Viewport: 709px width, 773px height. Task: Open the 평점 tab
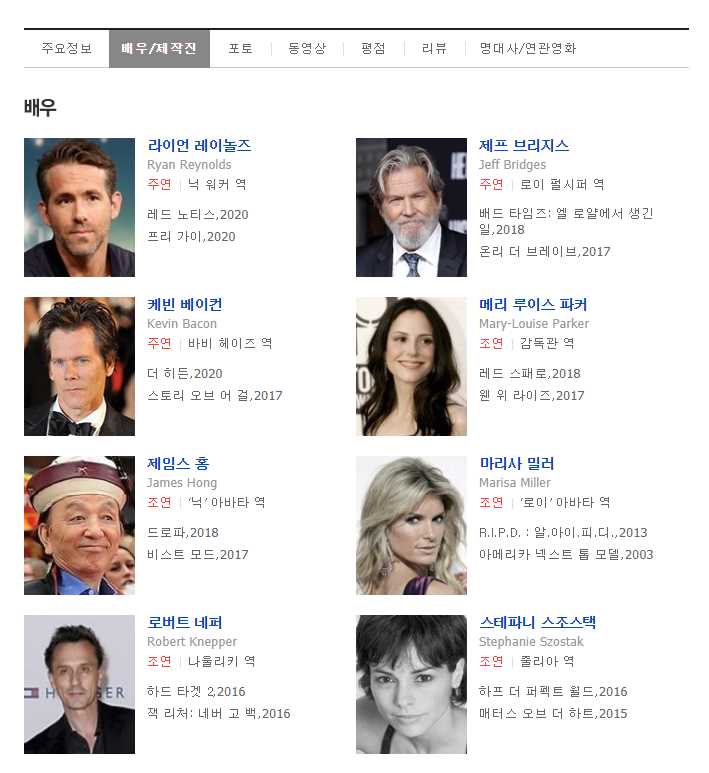373,48
